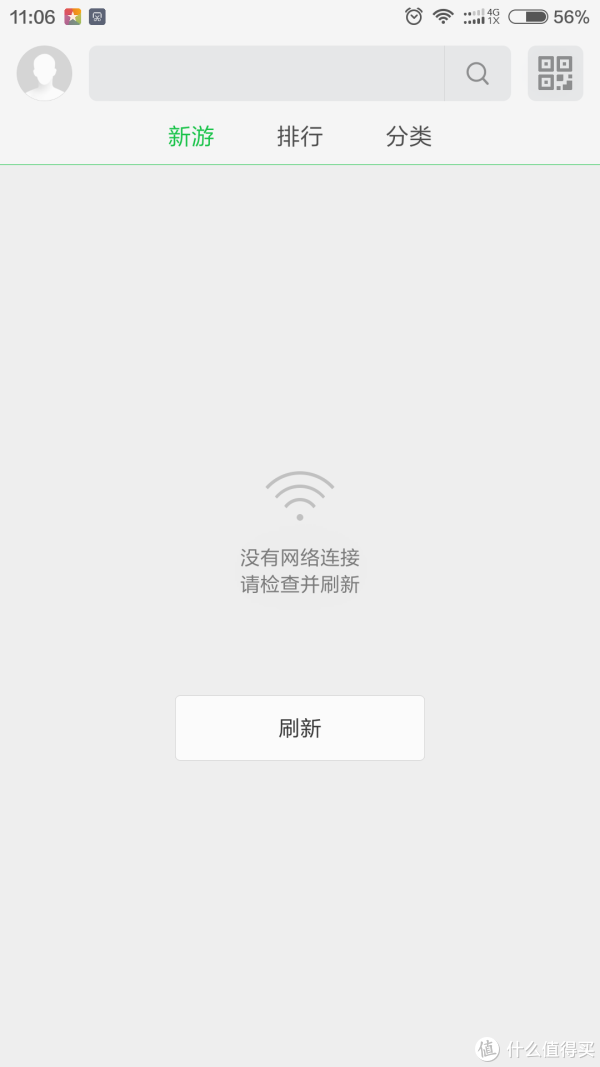
Task: Tap the search input field
Action: point(267,73)
